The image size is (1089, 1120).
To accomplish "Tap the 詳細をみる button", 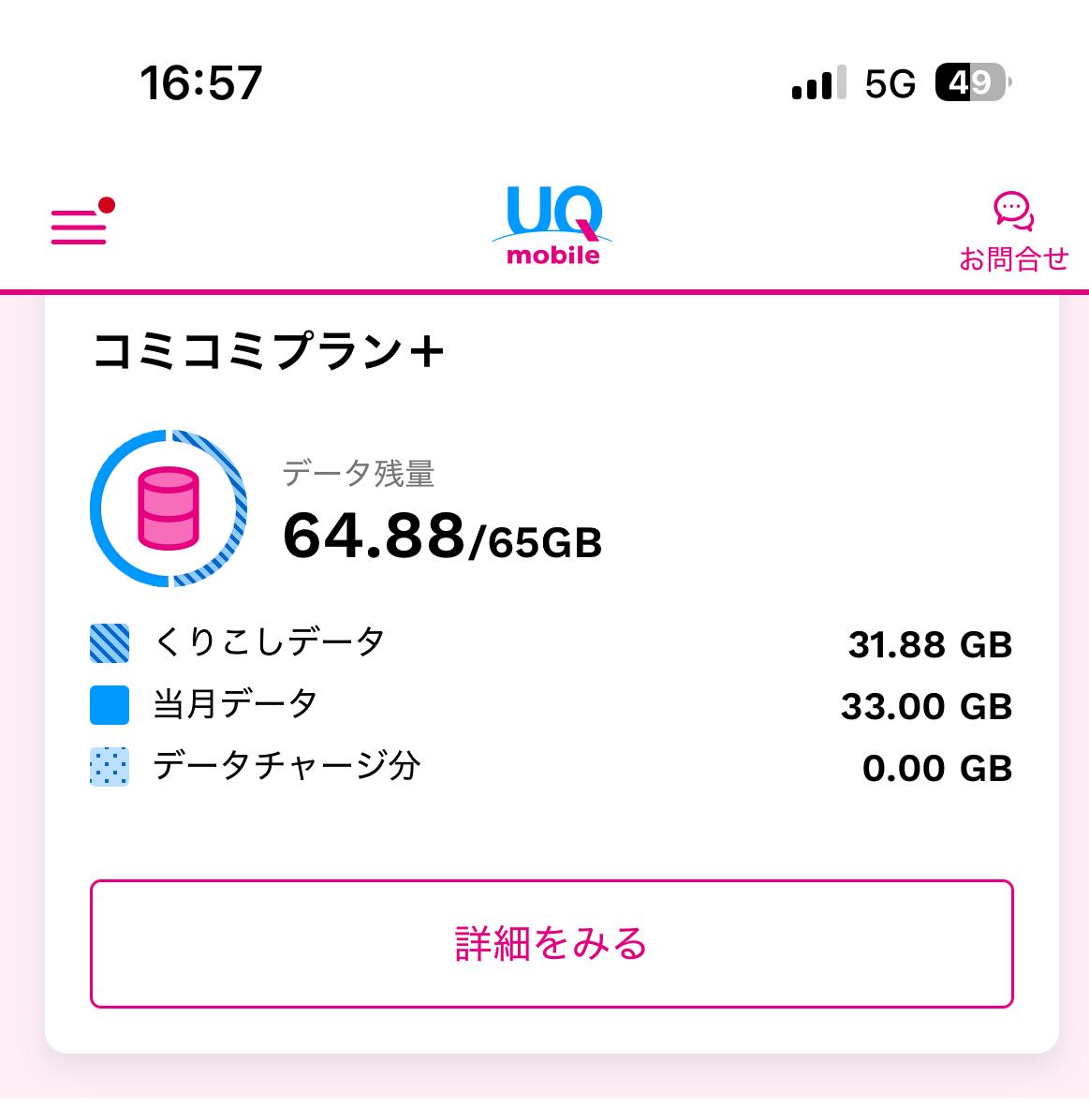I will click(x=552, y=943).
